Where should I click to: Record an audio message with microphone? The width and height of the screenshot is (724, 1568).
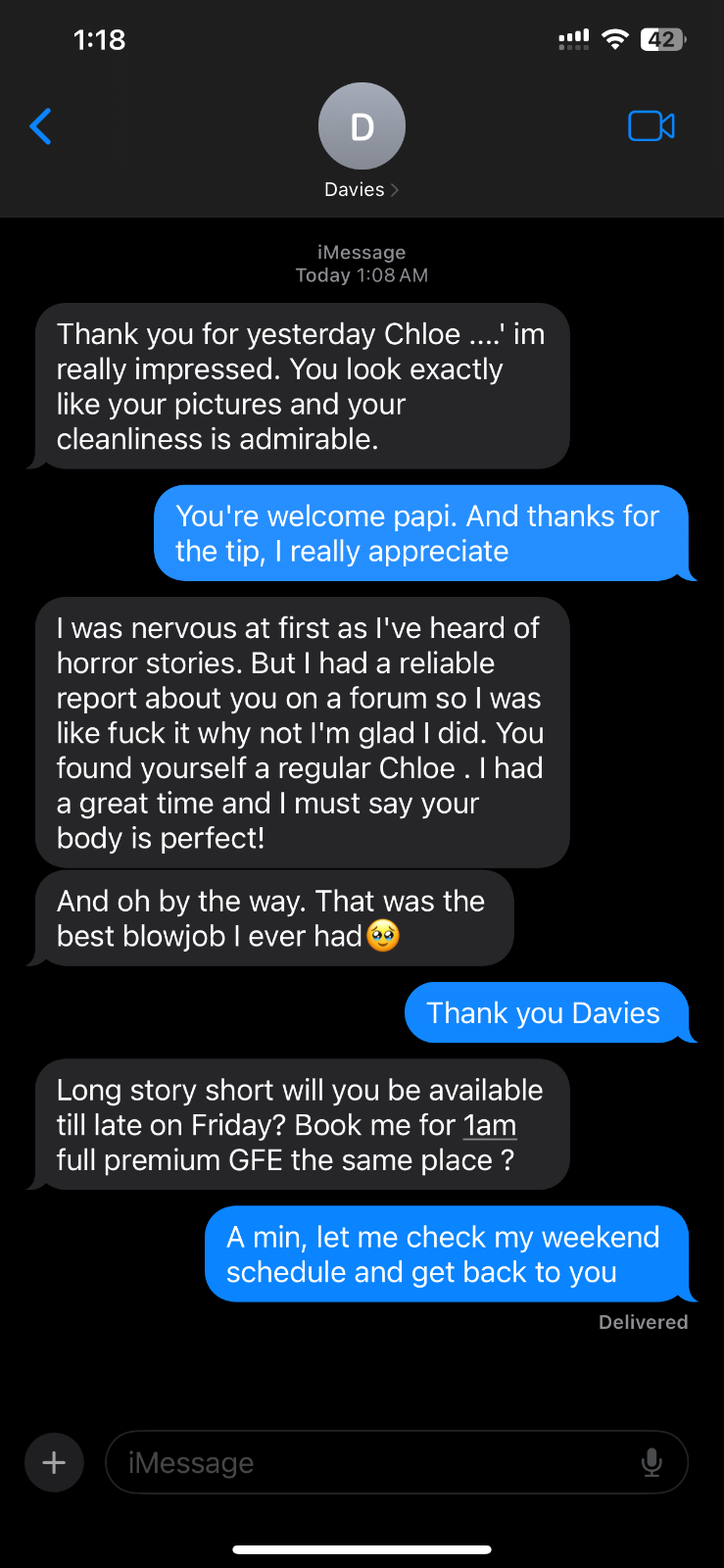(652, 1463)
